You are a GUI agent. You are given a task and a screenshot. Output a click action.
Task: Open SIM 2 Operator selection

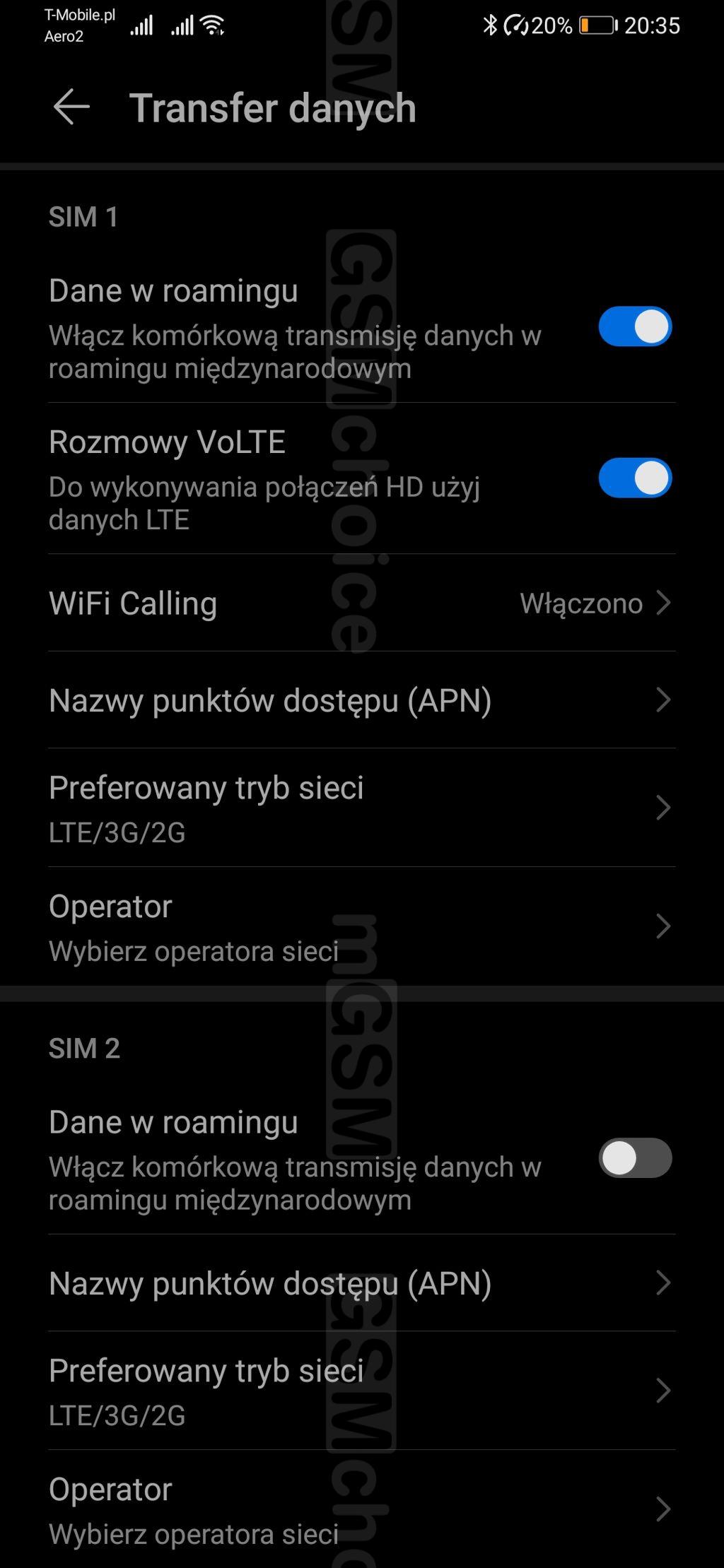click(361, 1509)
